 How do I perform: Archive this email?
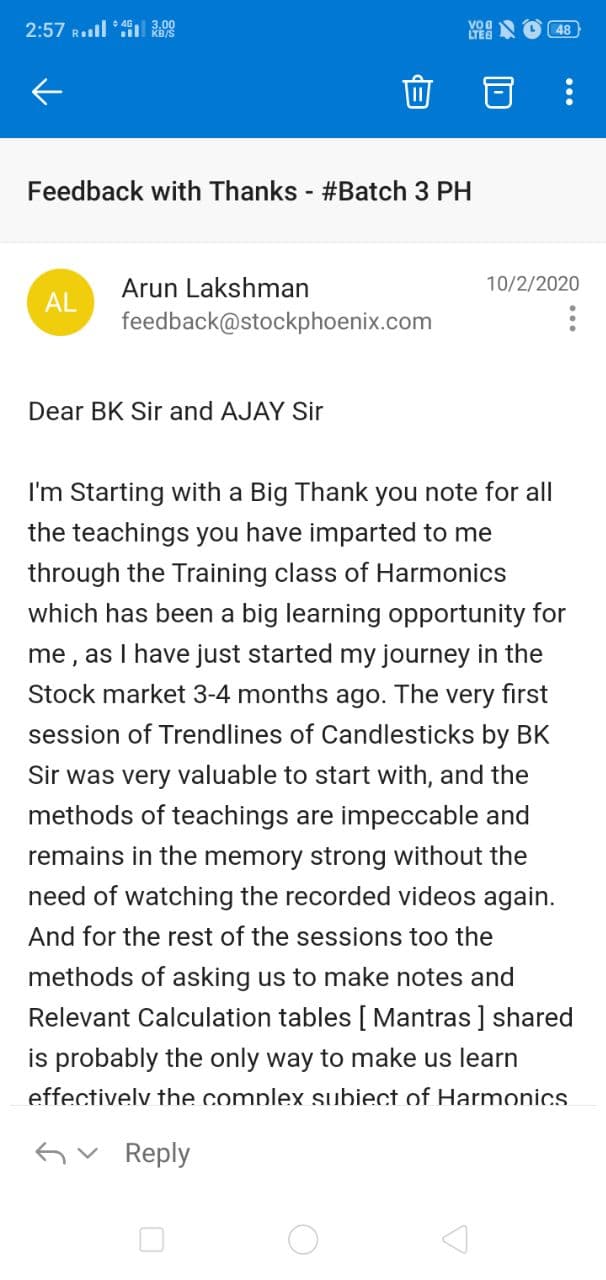(498, 93)
